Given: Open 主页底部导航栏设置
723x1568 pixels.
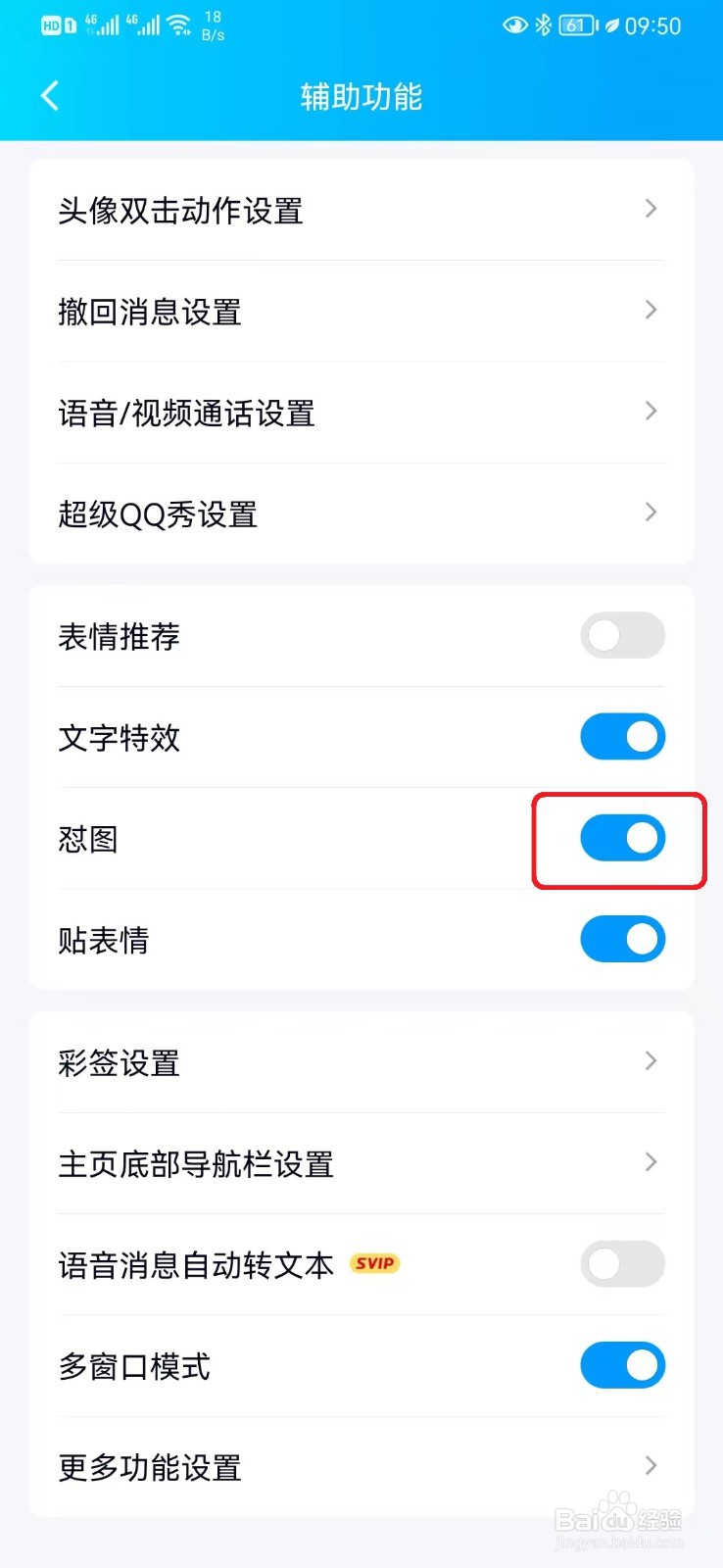Looking at the screenshot, I should (361, 1163).
